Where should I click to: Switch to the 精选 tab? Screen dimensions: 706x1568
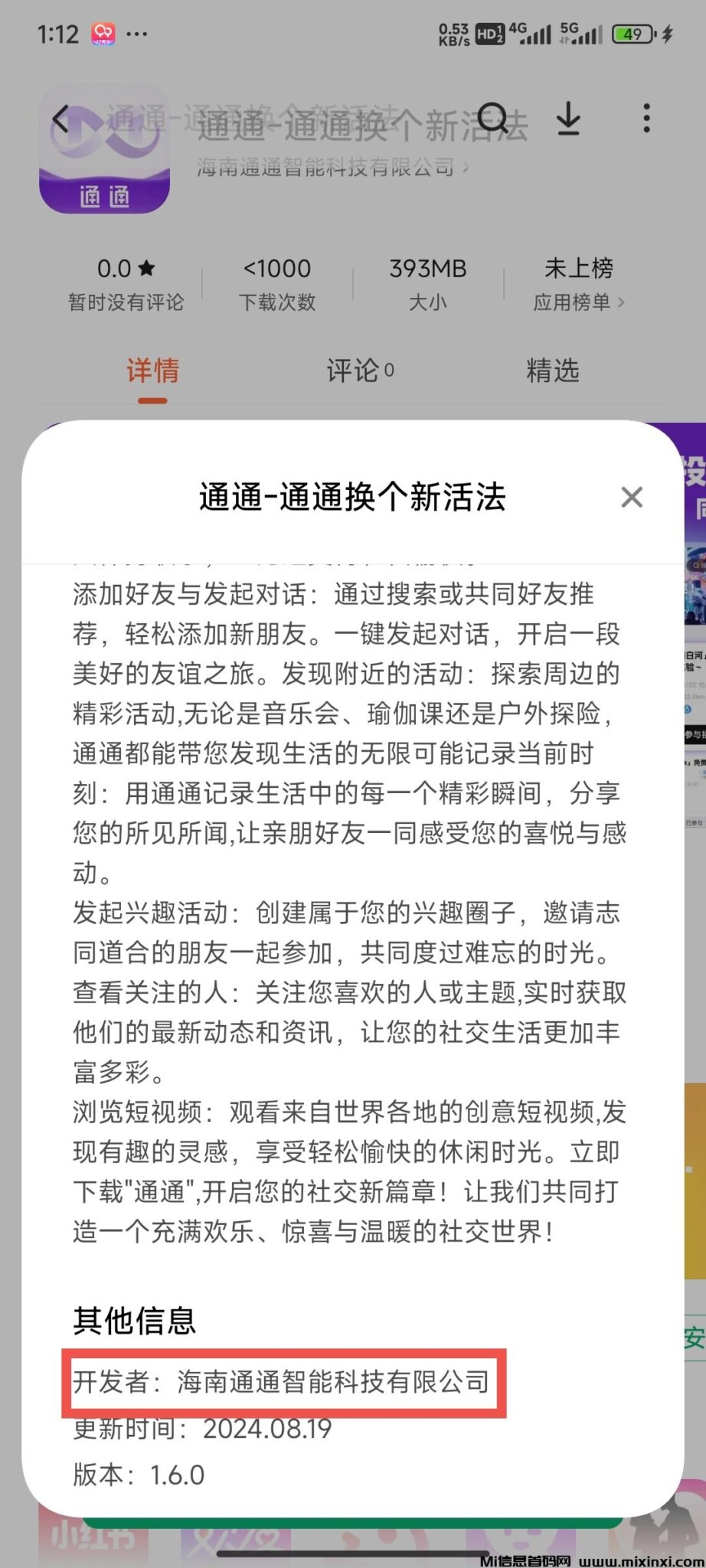[x=552, y=371]
